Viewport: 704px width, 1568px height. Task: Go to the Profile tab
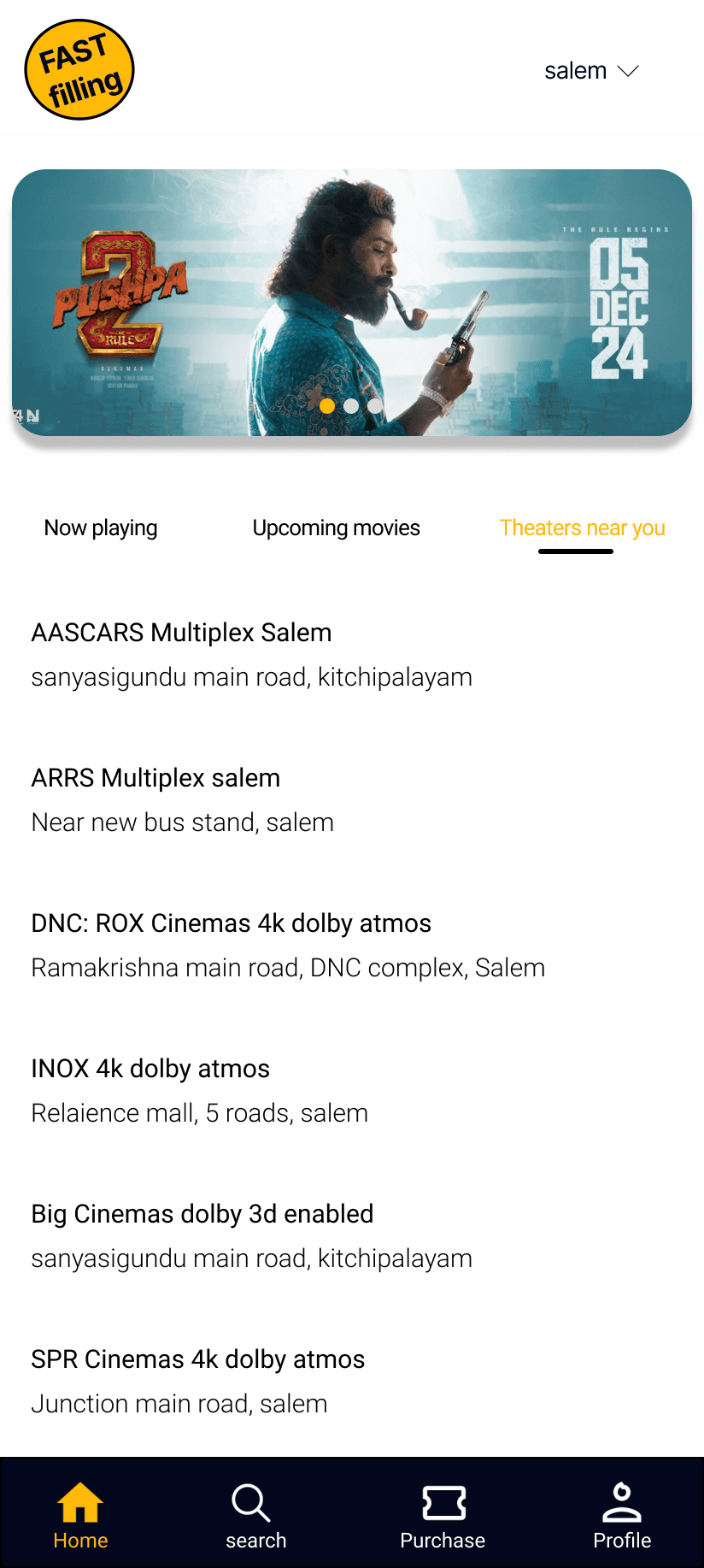pos(622,1515)
